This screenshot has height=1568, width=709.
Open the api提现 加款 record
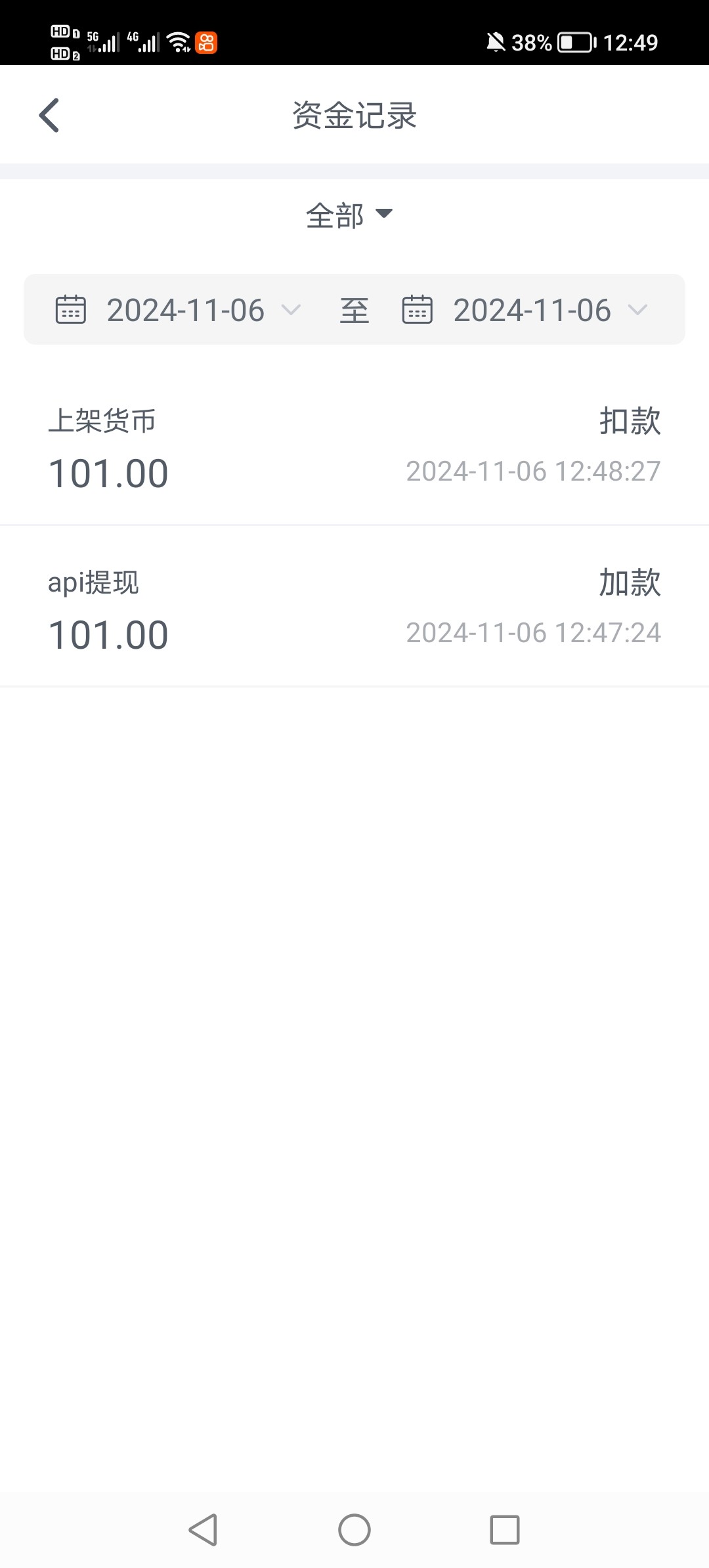[x=354, y=606]
